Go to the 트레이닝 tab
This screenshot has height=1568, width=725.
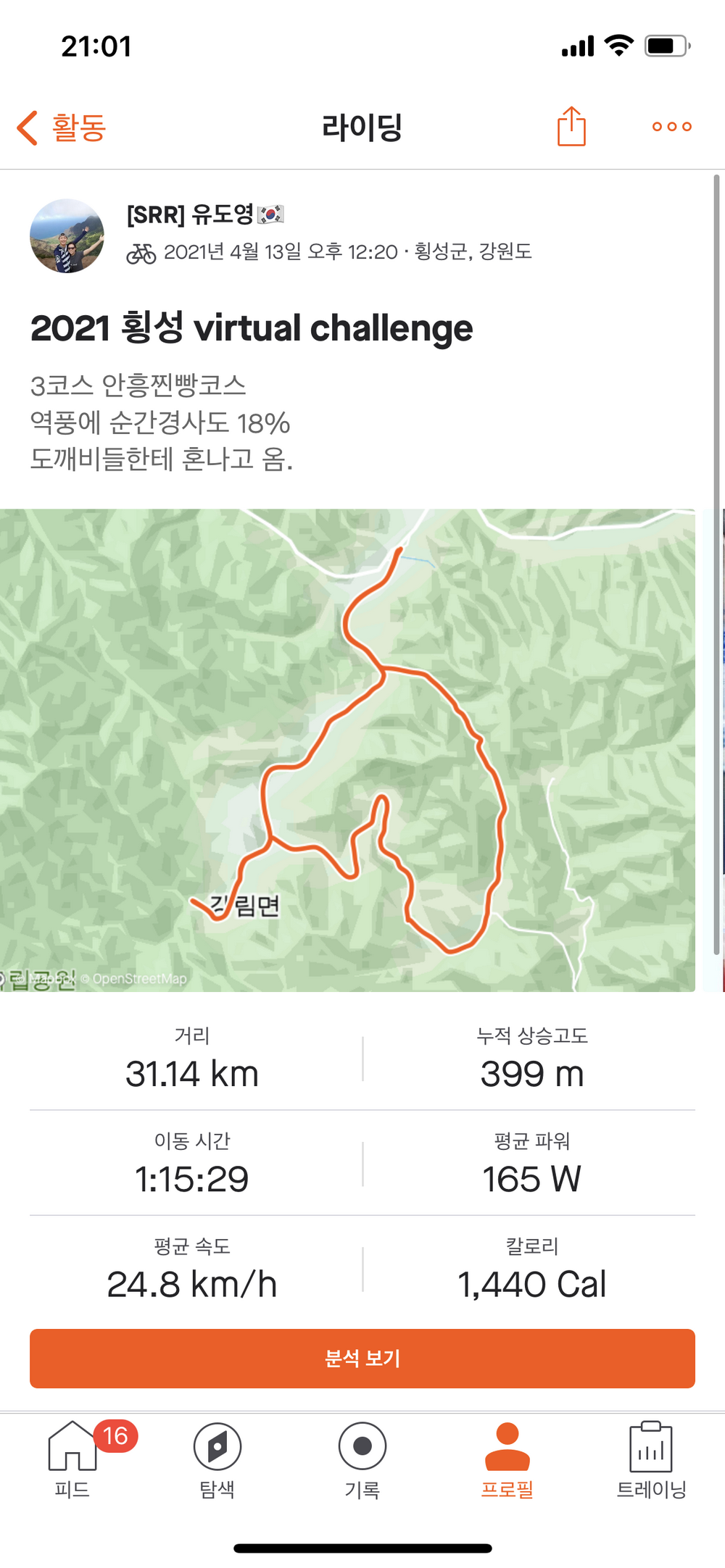coord(651,1458)
